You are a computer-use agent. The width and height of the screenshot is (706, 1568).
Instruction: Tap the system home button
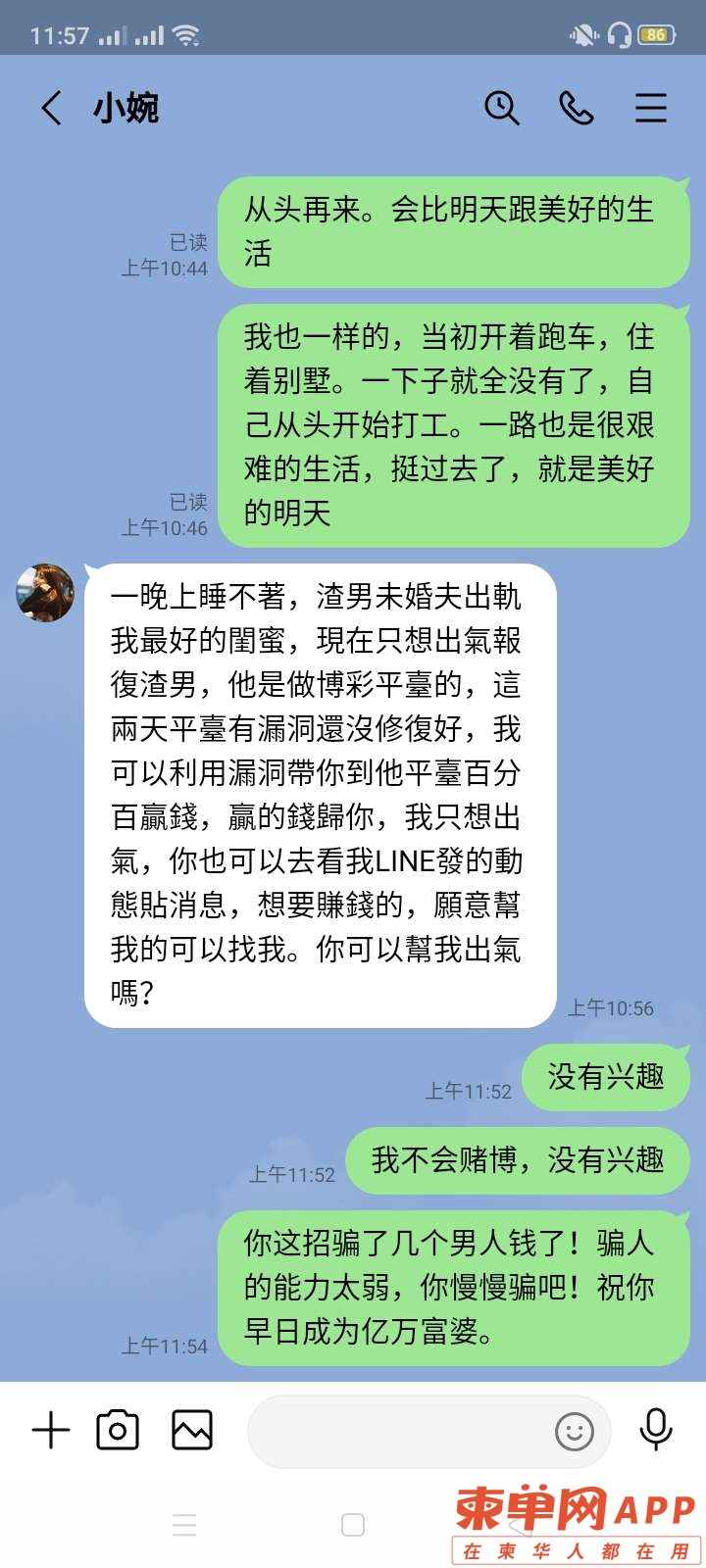(x=353, y=1525)
